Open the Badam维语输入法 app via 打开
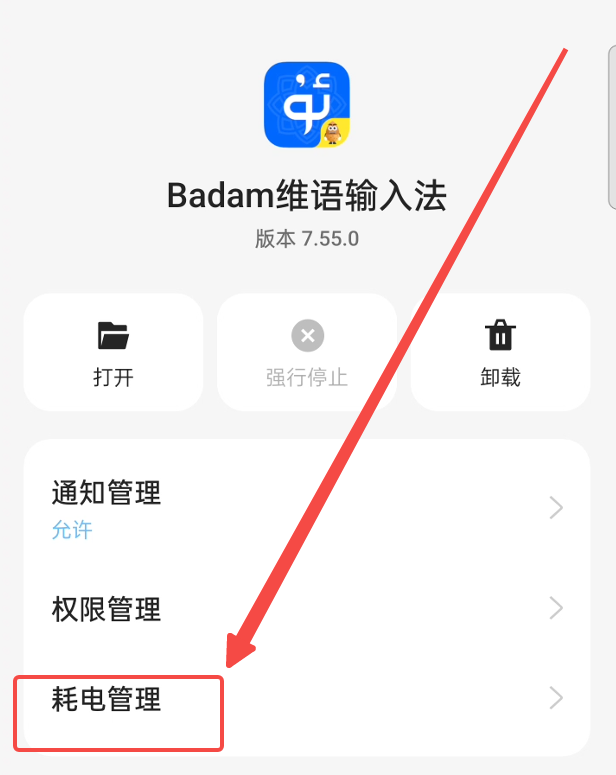616x775 pixels. point(113,352)
